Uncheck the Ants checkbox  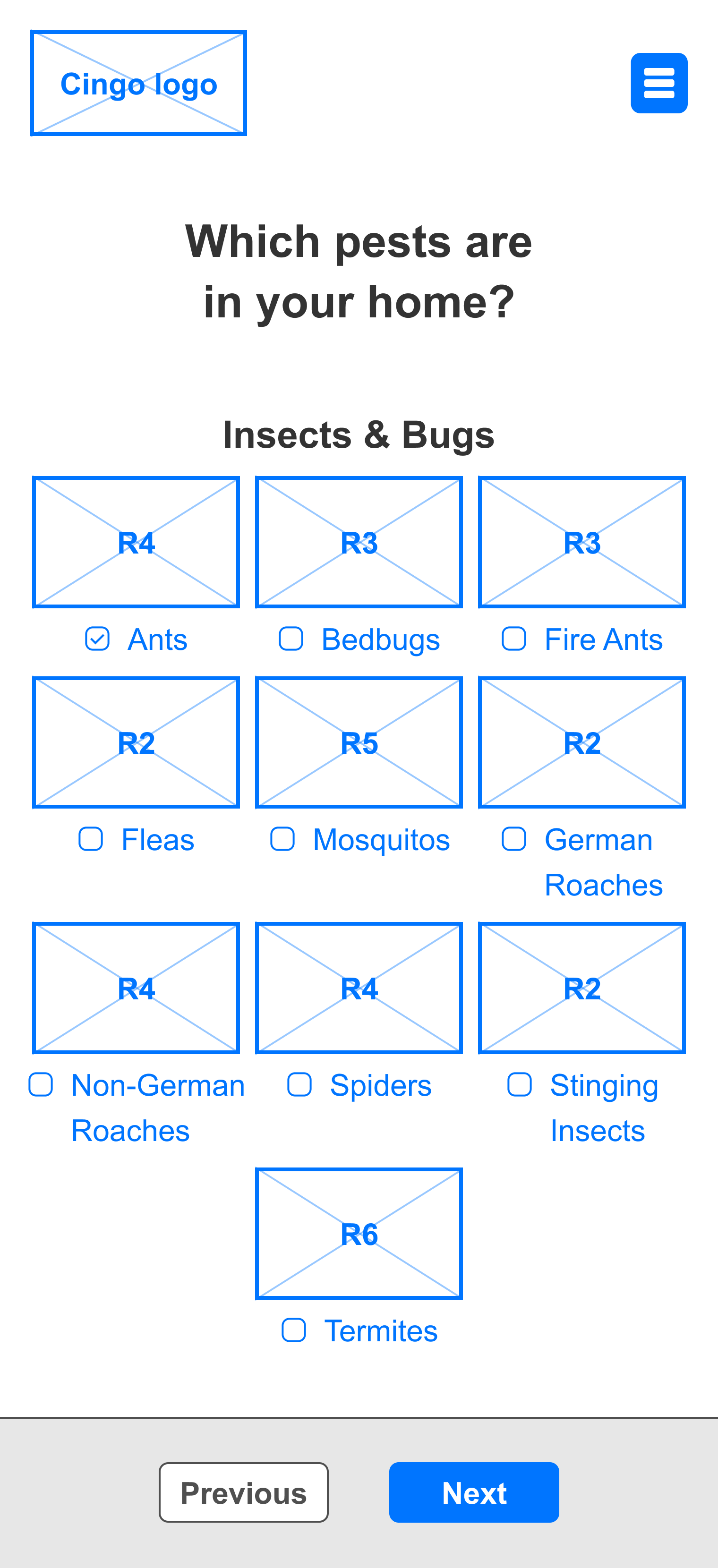(97, 639)
